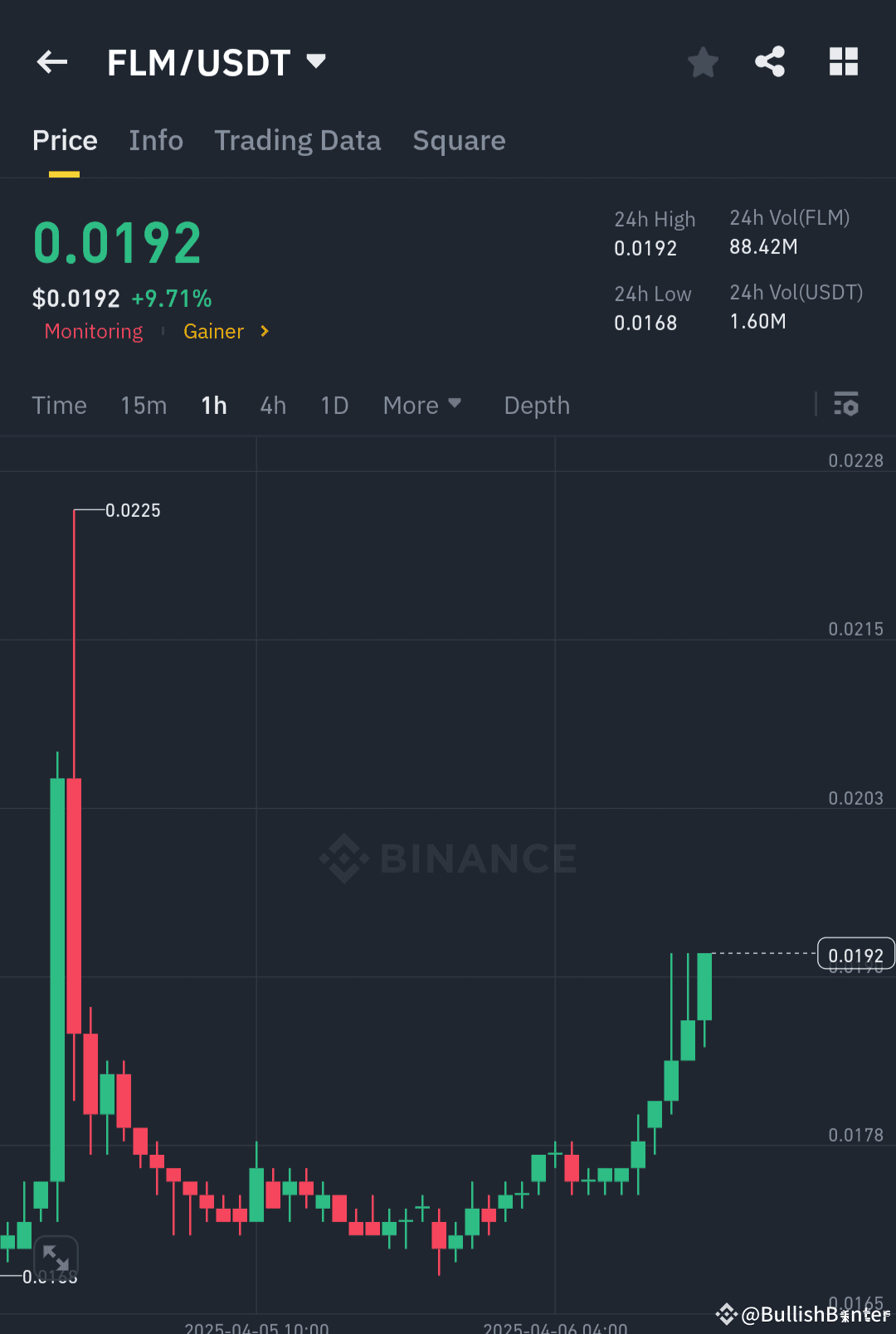This screenshot has height=1334, width=896.
Task: Click the back arrow to exit the chart
Action: click(x=51, y=61)
